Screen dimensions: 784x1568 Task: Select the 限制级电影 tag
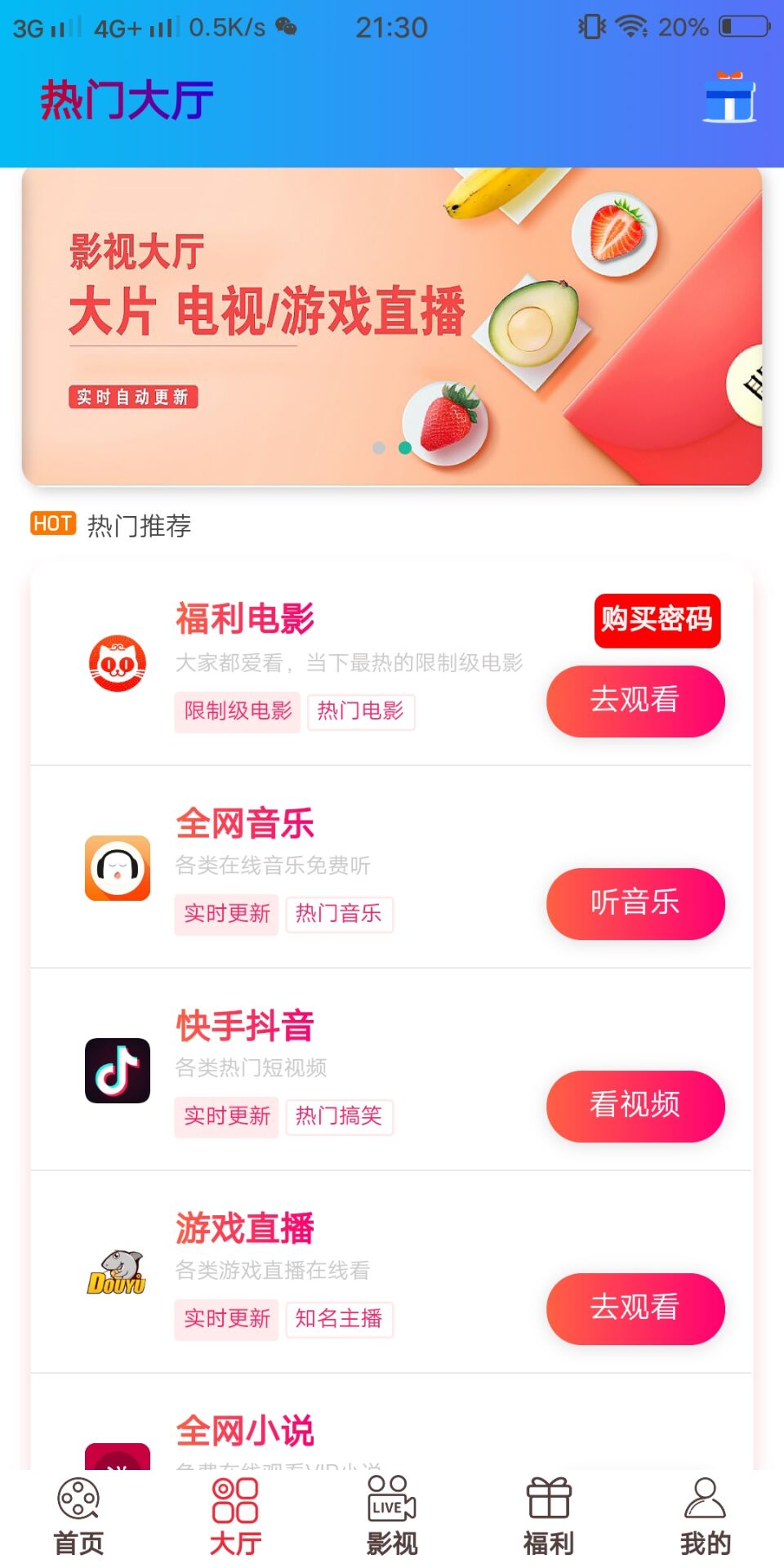pyautogui.click(x=238, y=711)
